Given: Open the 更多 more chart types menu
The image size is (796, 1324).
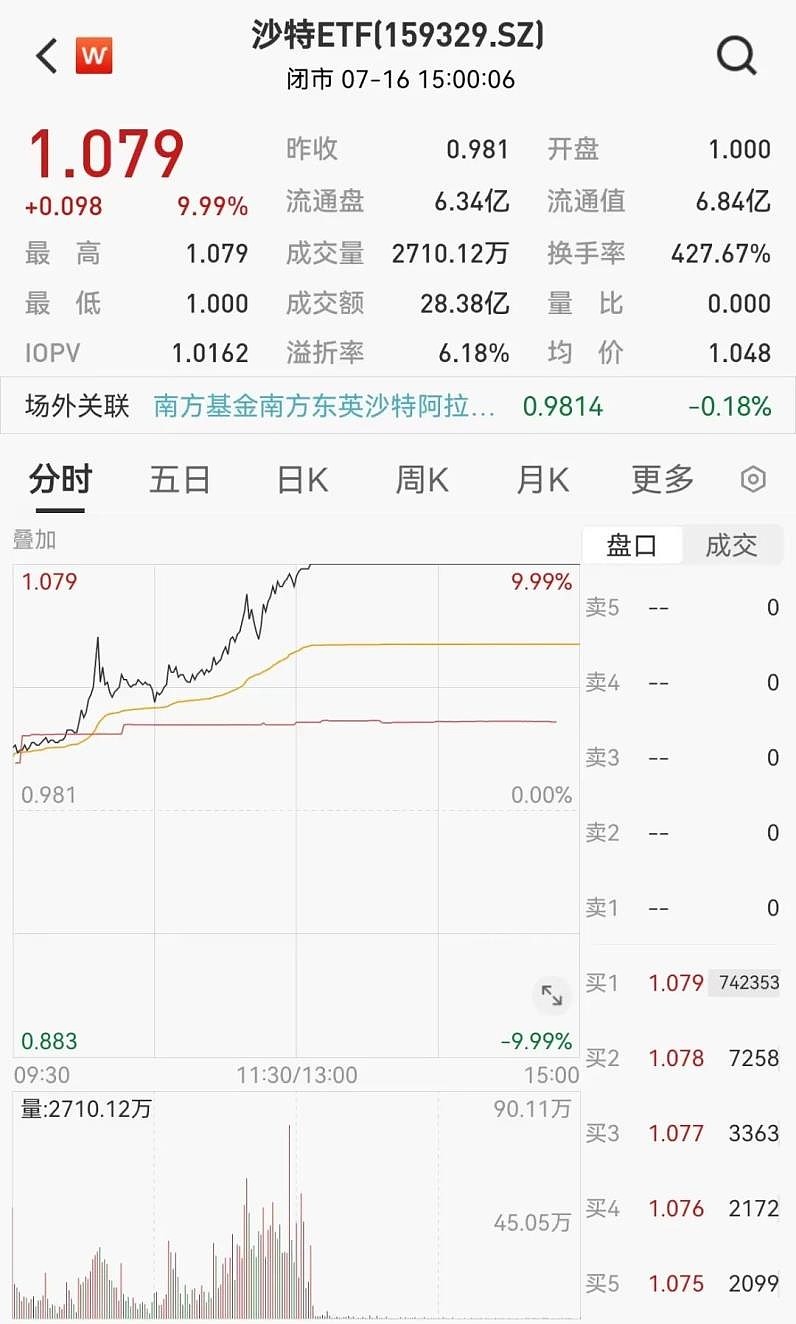Looking at the screenshot, I should tap(663, 480).
